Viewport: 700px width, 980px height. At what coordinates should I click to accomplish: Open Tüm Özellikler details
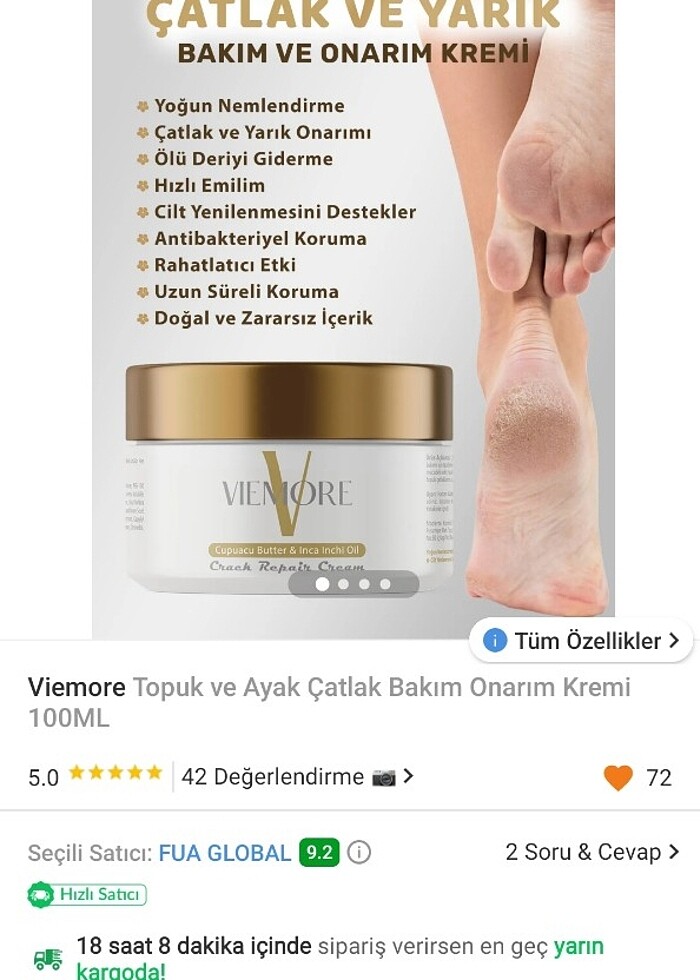(x=581, y=641)
